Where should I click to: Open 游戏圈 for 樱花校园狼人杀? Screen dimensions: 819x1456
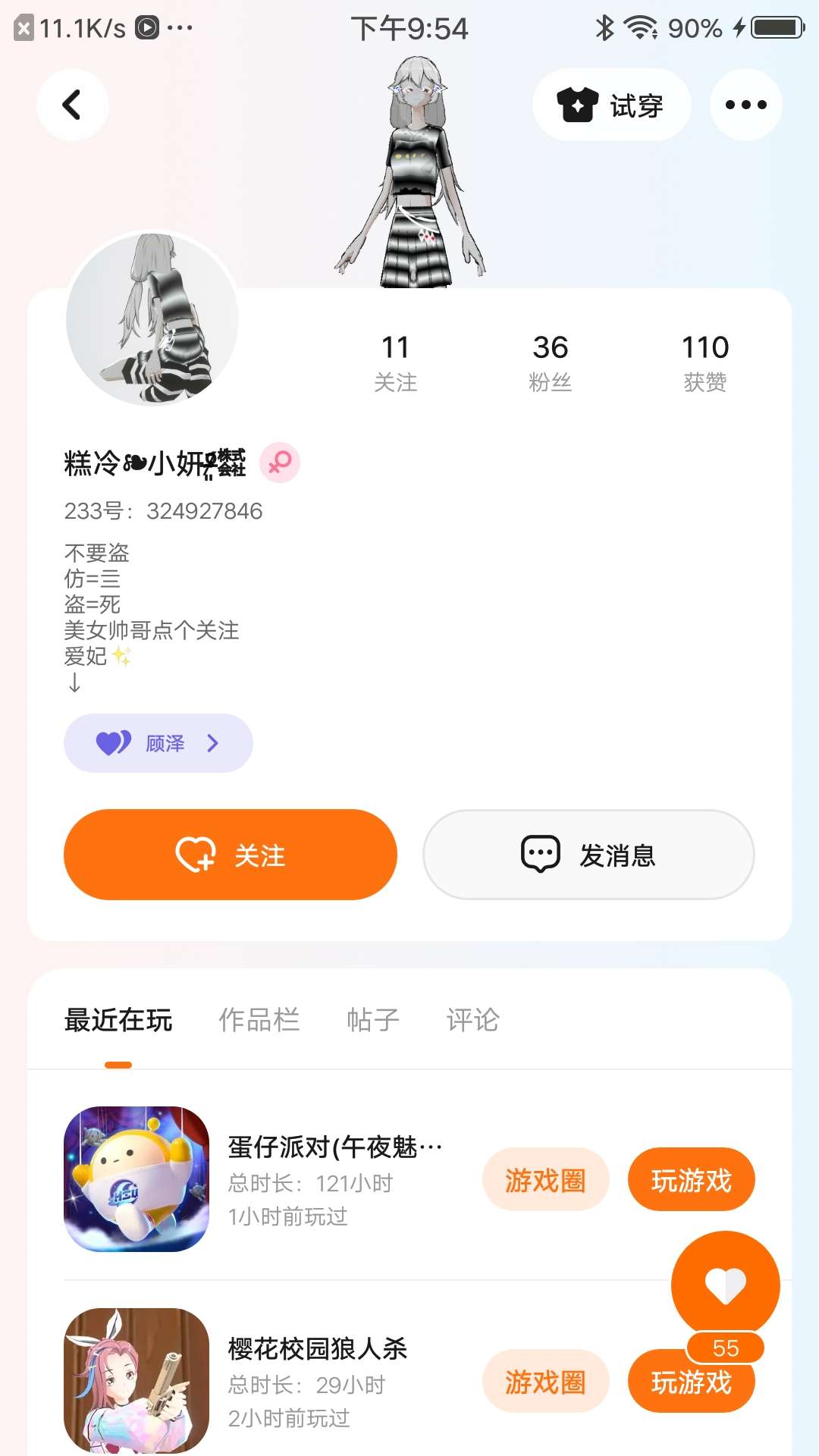coord(545,1382)
